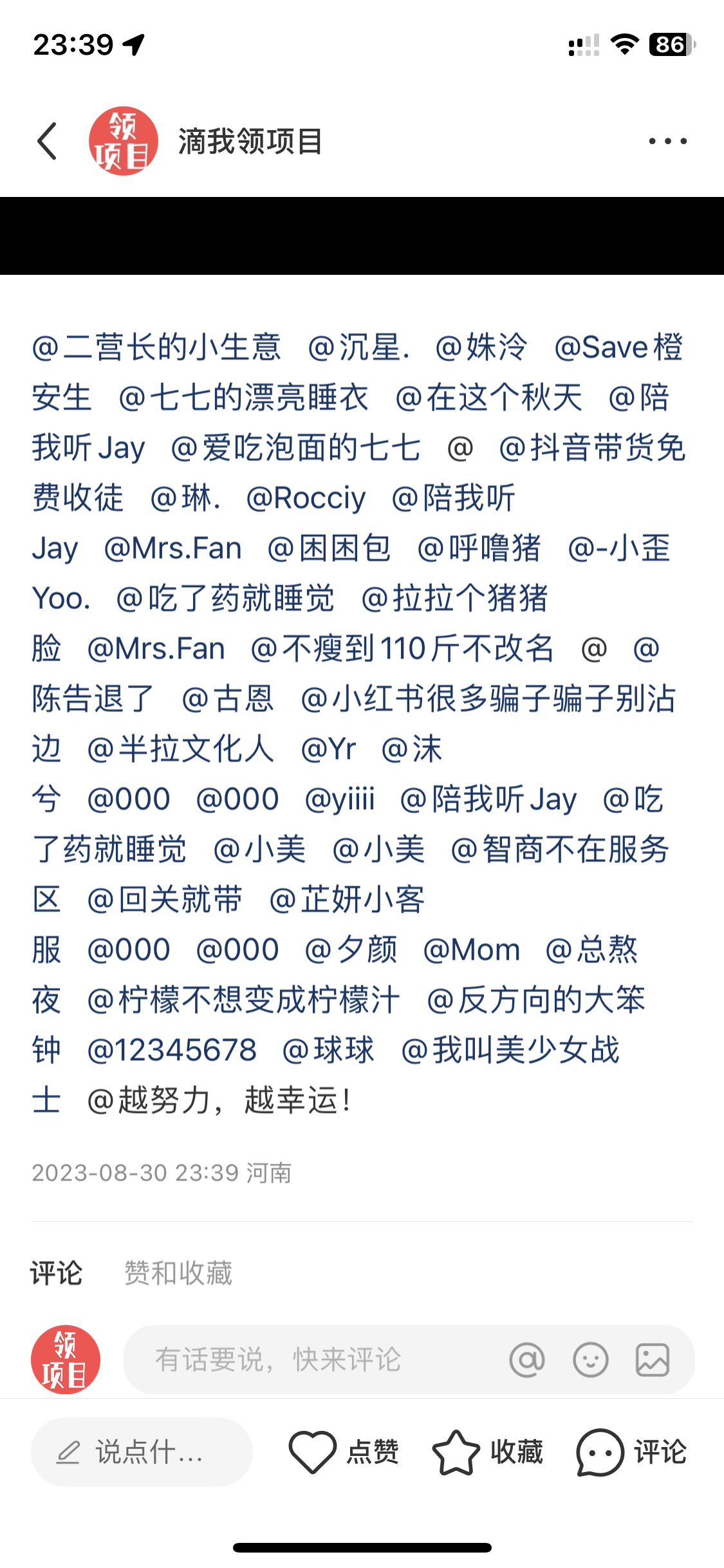Open the @柠檬不想变成柠檬汁 mention
Viewport: 724px width, 1568px height.
tap(243, 1000)
